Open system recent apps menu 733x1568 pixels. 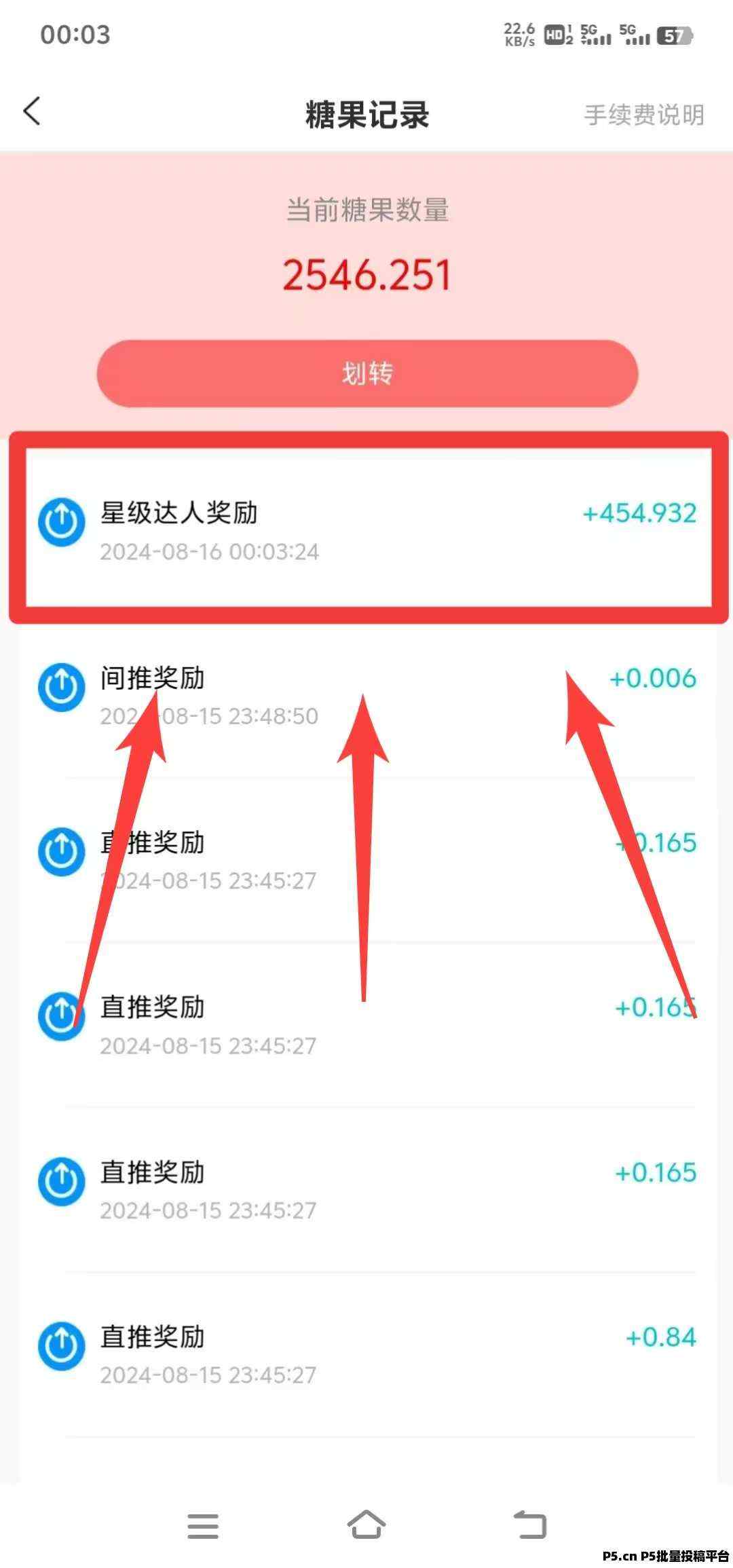[203, 1526]
